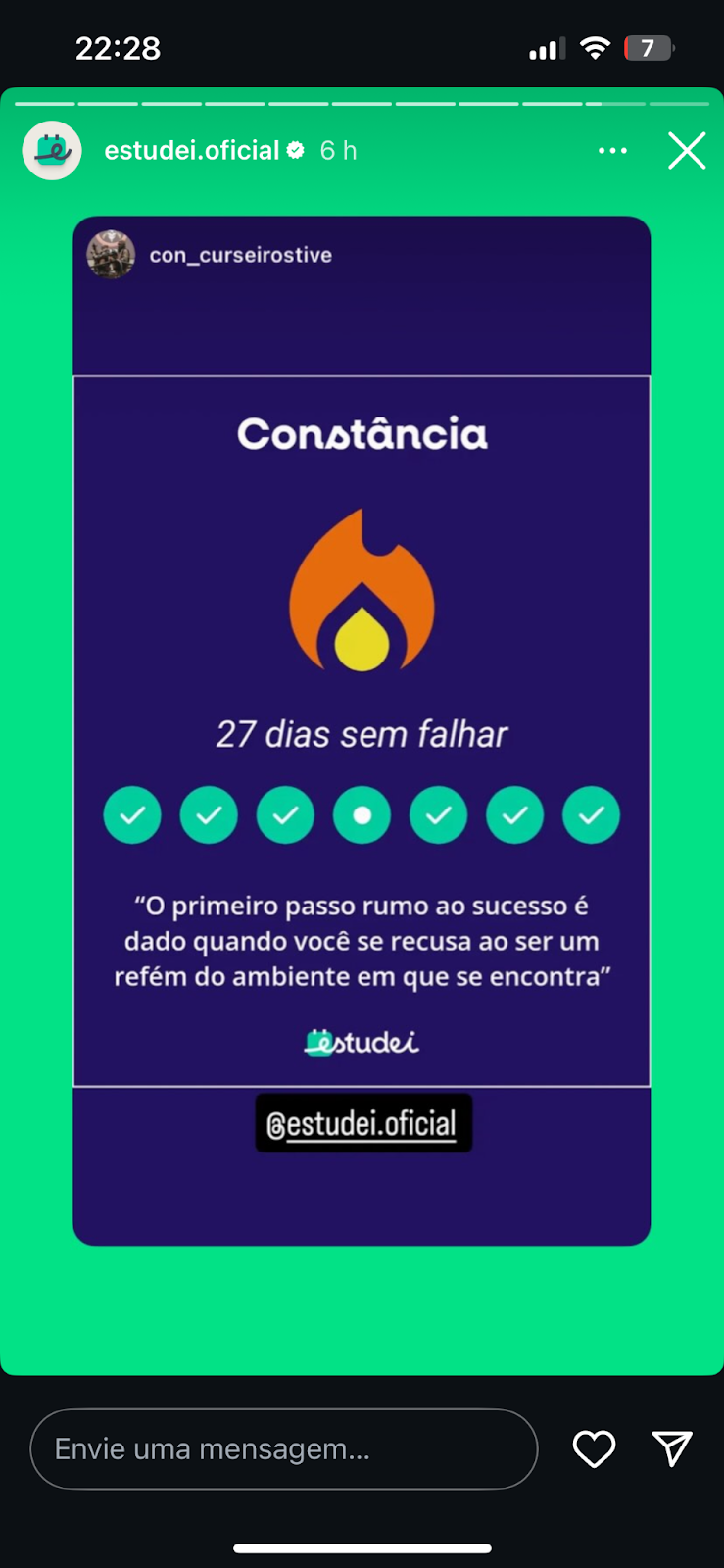Share the story via paper plane icon

(672, 1448)
